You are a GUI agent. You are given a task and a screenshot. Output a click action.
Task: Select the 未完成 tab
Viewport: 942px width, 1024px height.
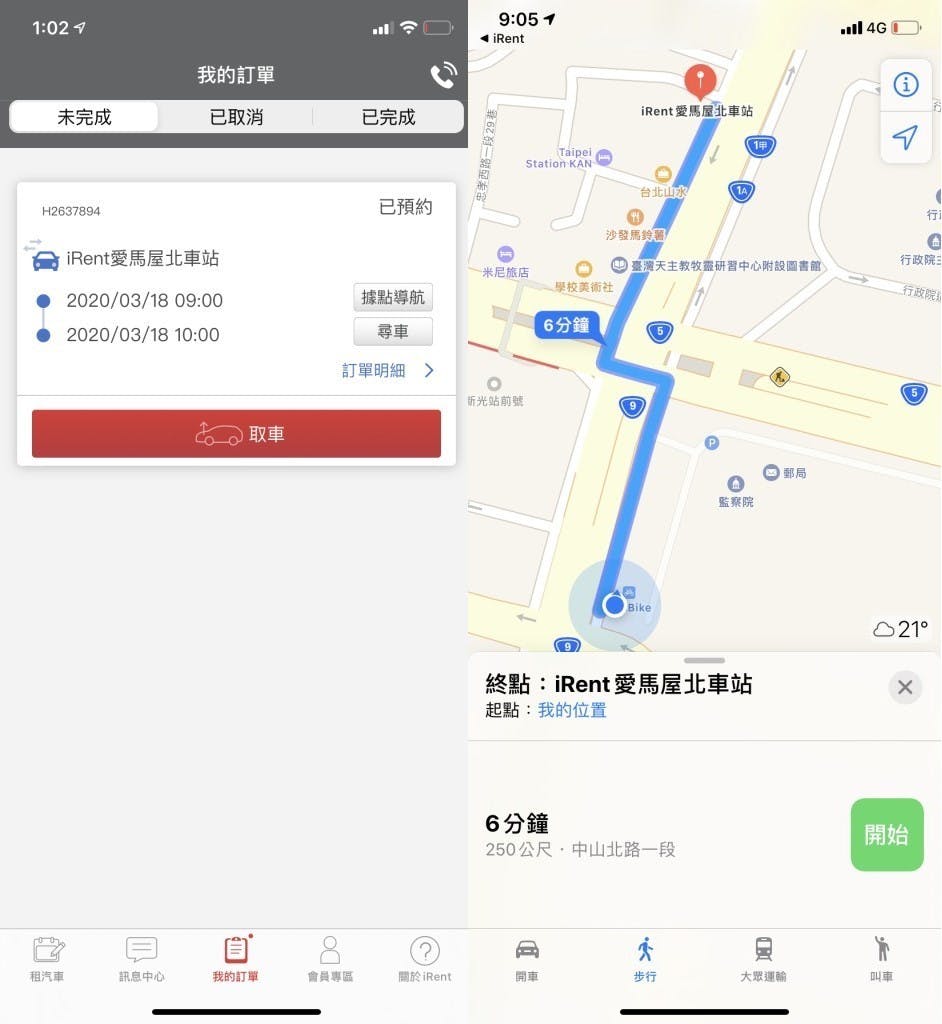click(84, 117)
